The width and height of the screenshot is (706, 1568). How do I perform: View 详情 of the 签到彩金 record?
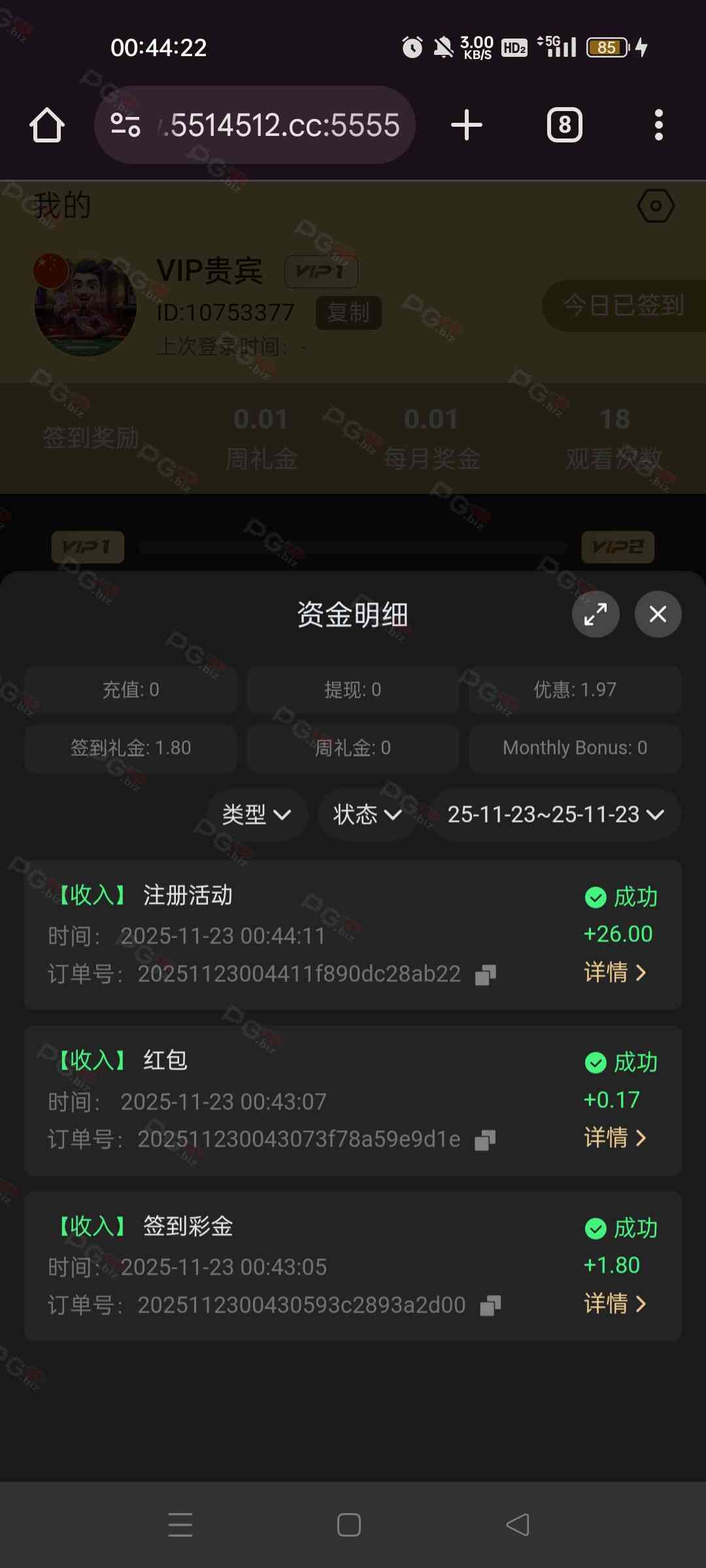(615, 1304)
